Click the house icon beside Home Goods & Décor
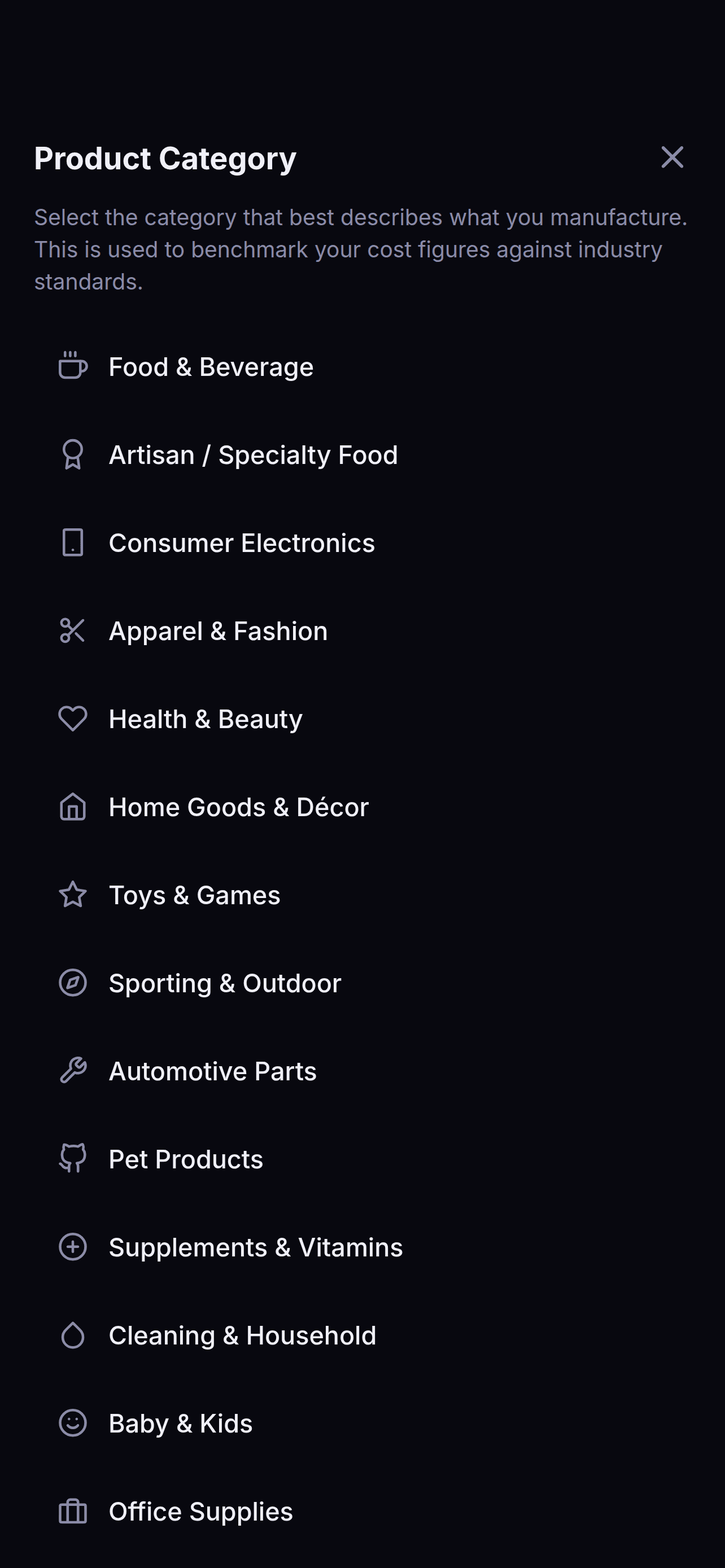725x1568 pixels. click(x=72, y=806)
